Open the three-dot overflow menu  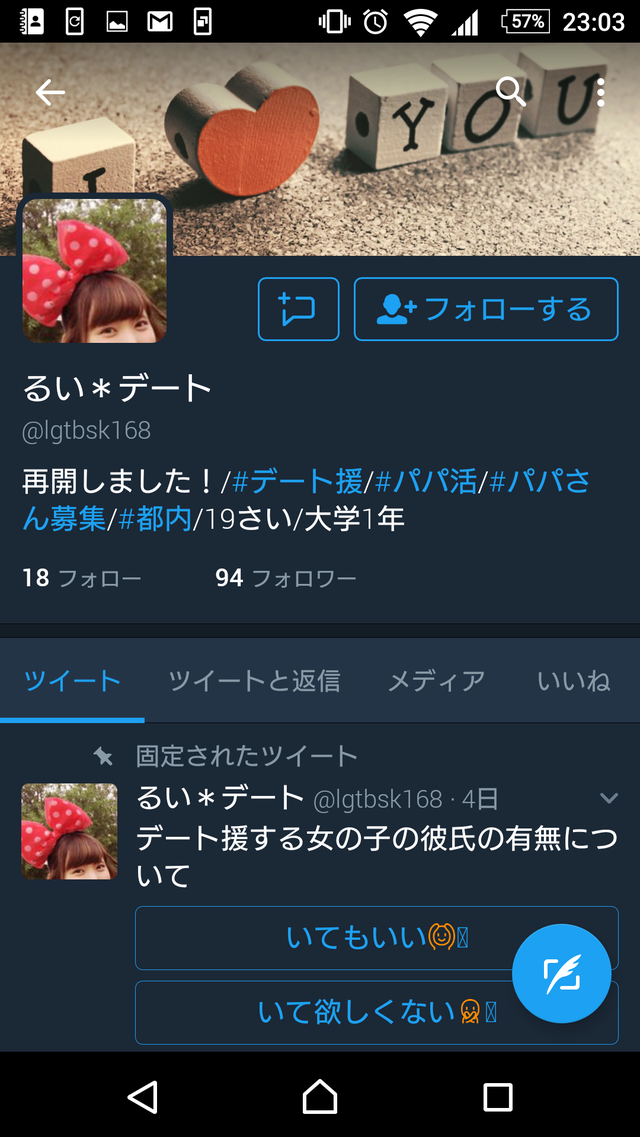pos(600,92)
